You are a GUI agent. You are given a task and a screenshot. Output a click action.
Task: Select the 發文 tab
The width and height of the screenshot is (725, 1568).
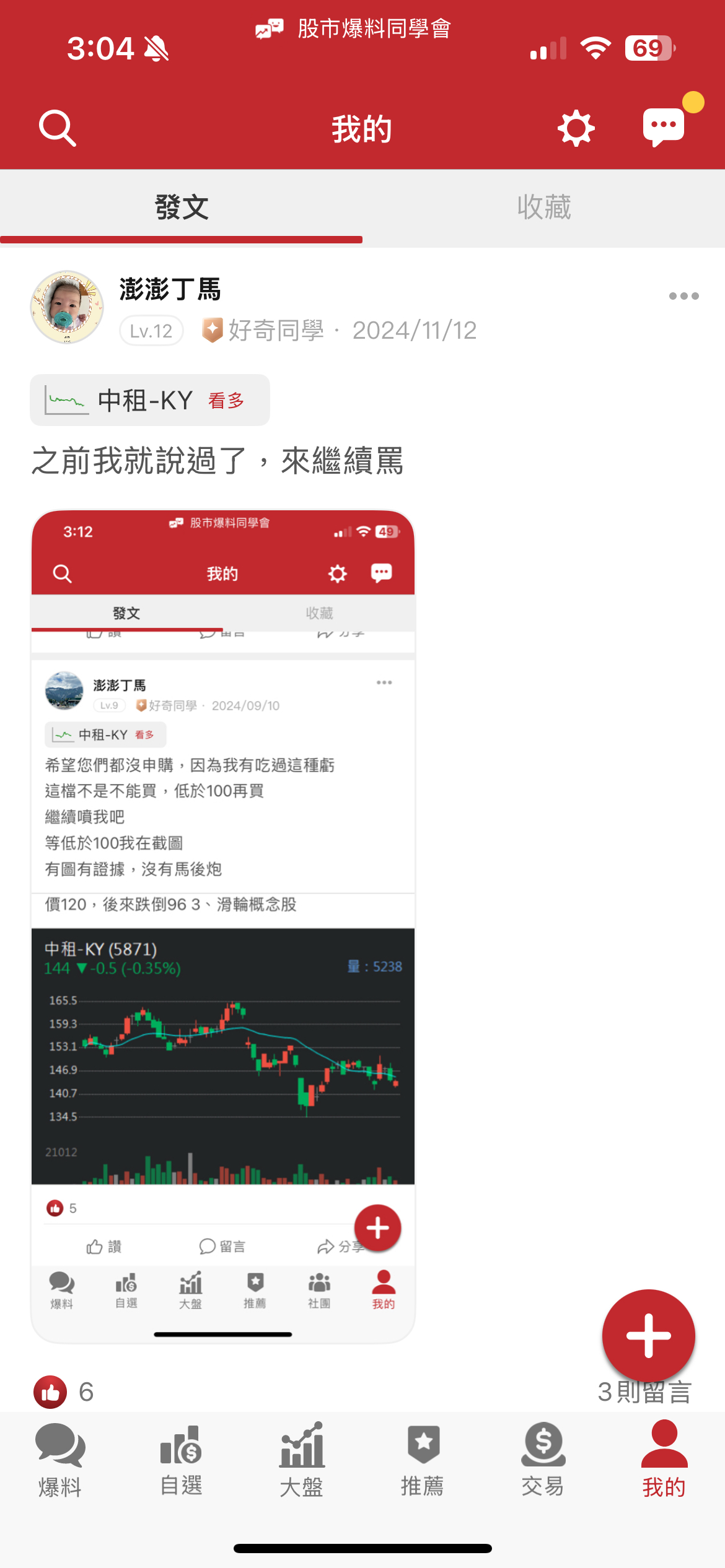181,207
